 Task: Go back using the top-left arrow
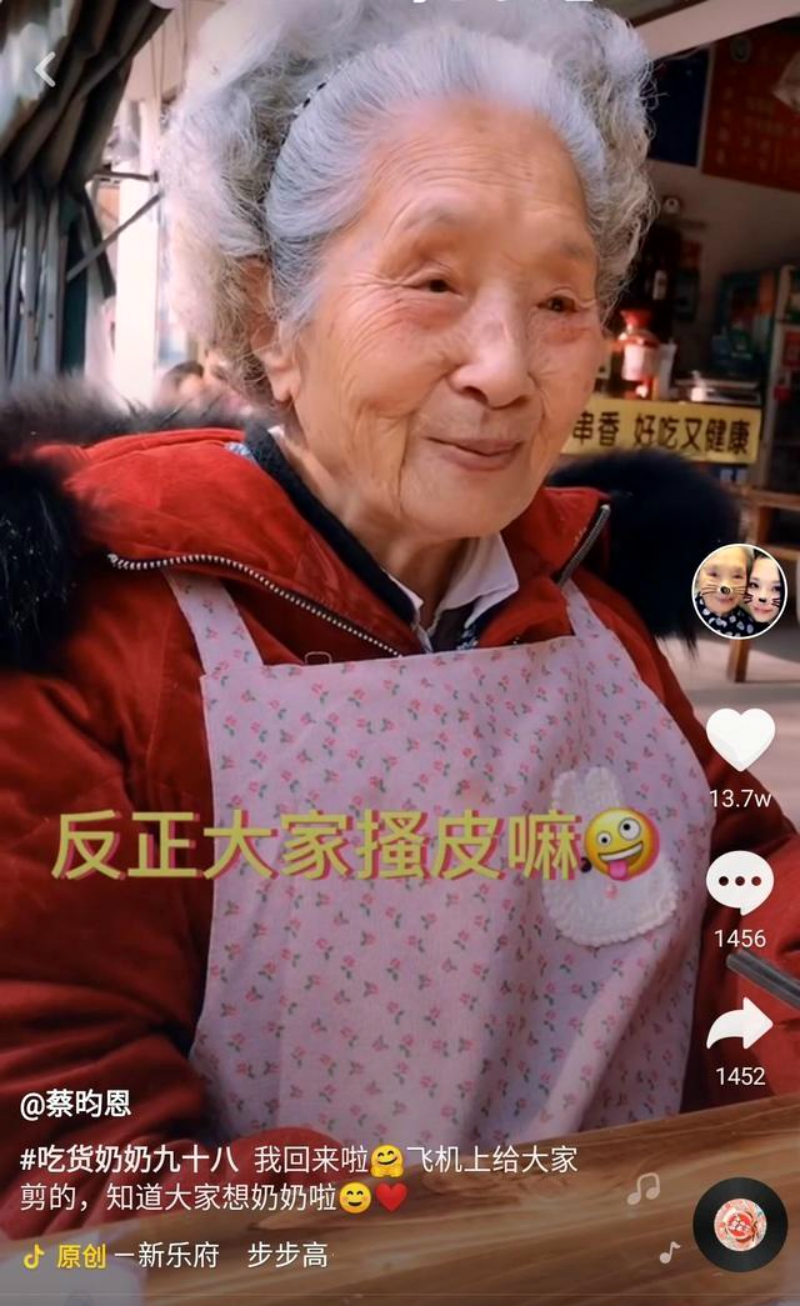click(x=45, y=69)
